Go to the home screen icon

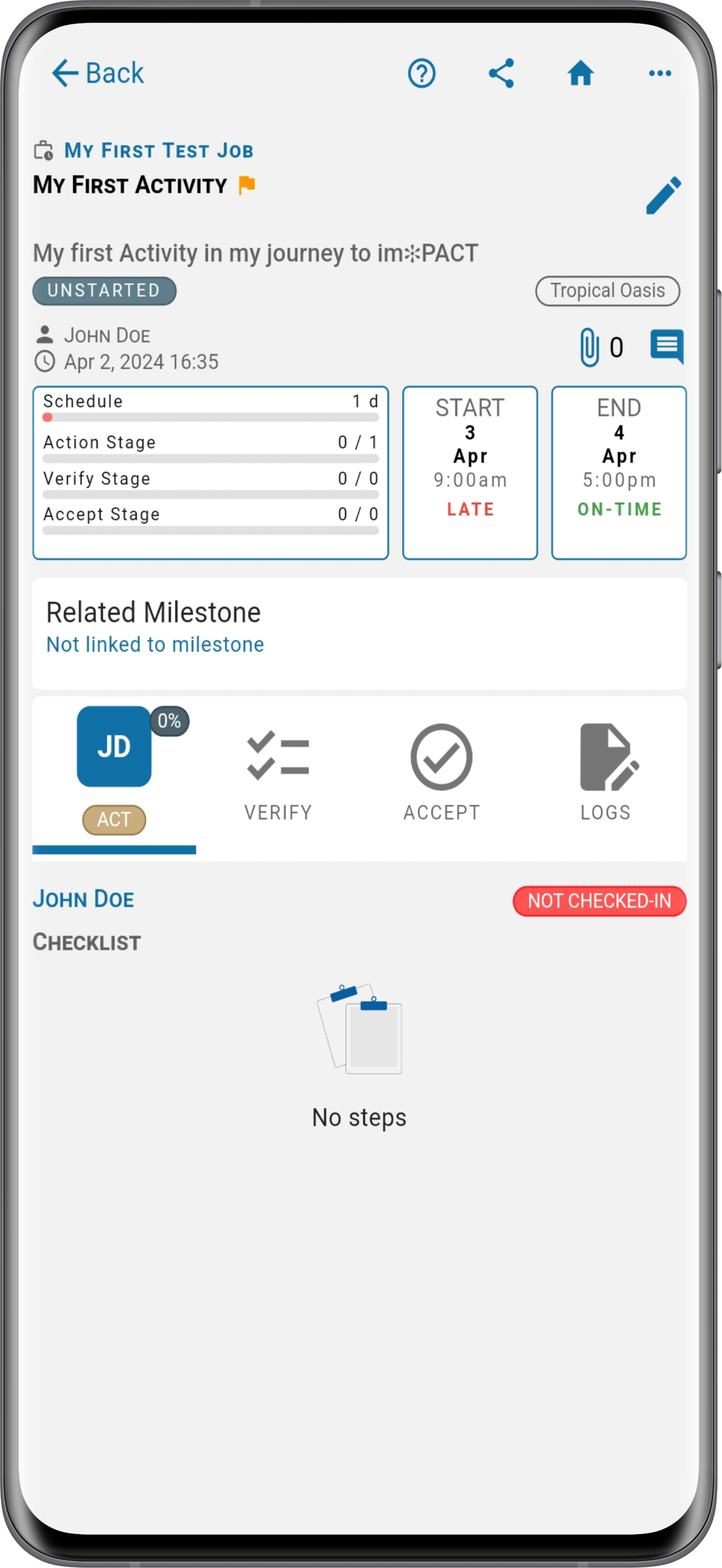(x=580, y=74)
